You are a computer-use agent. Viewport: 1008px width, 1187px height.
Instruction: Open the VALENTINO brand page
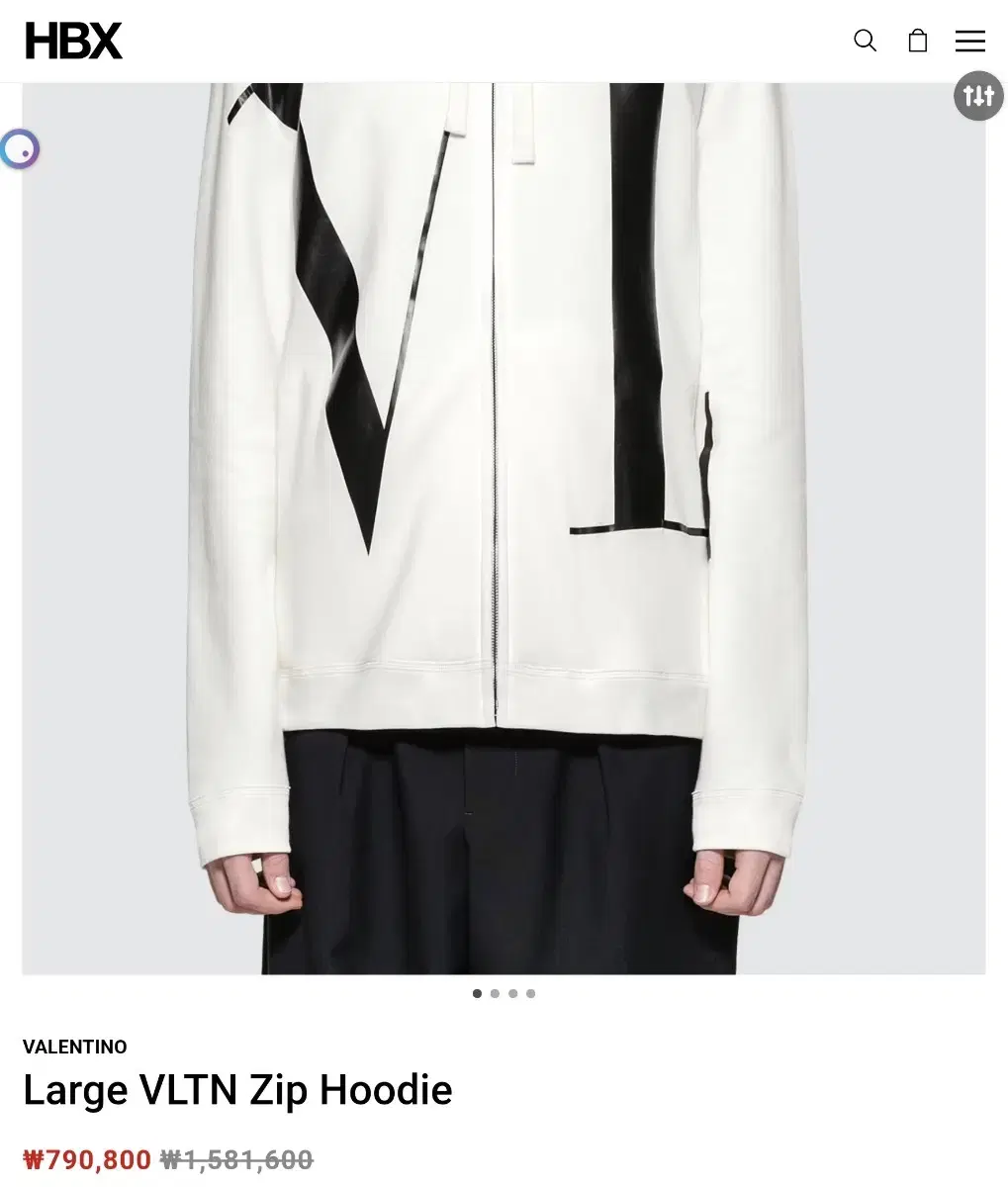pos(75,1047)
